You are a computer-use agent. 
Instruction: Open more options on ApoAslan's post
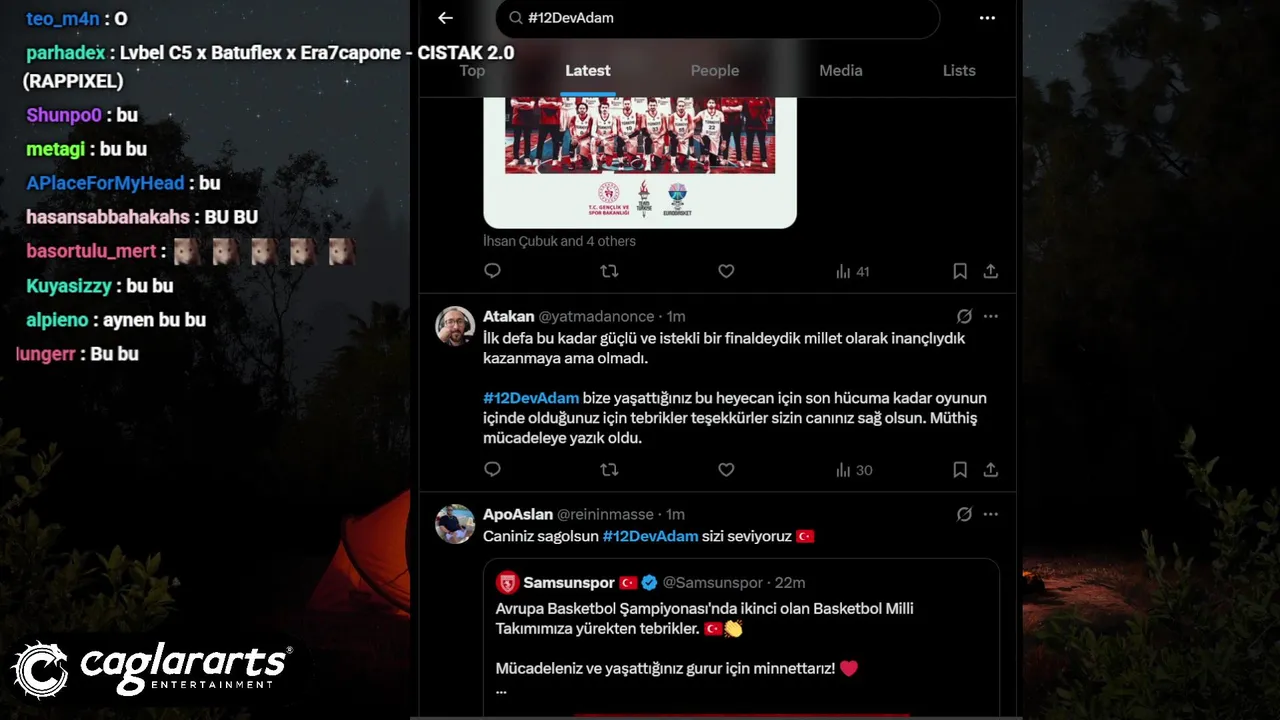pos(990,514)
